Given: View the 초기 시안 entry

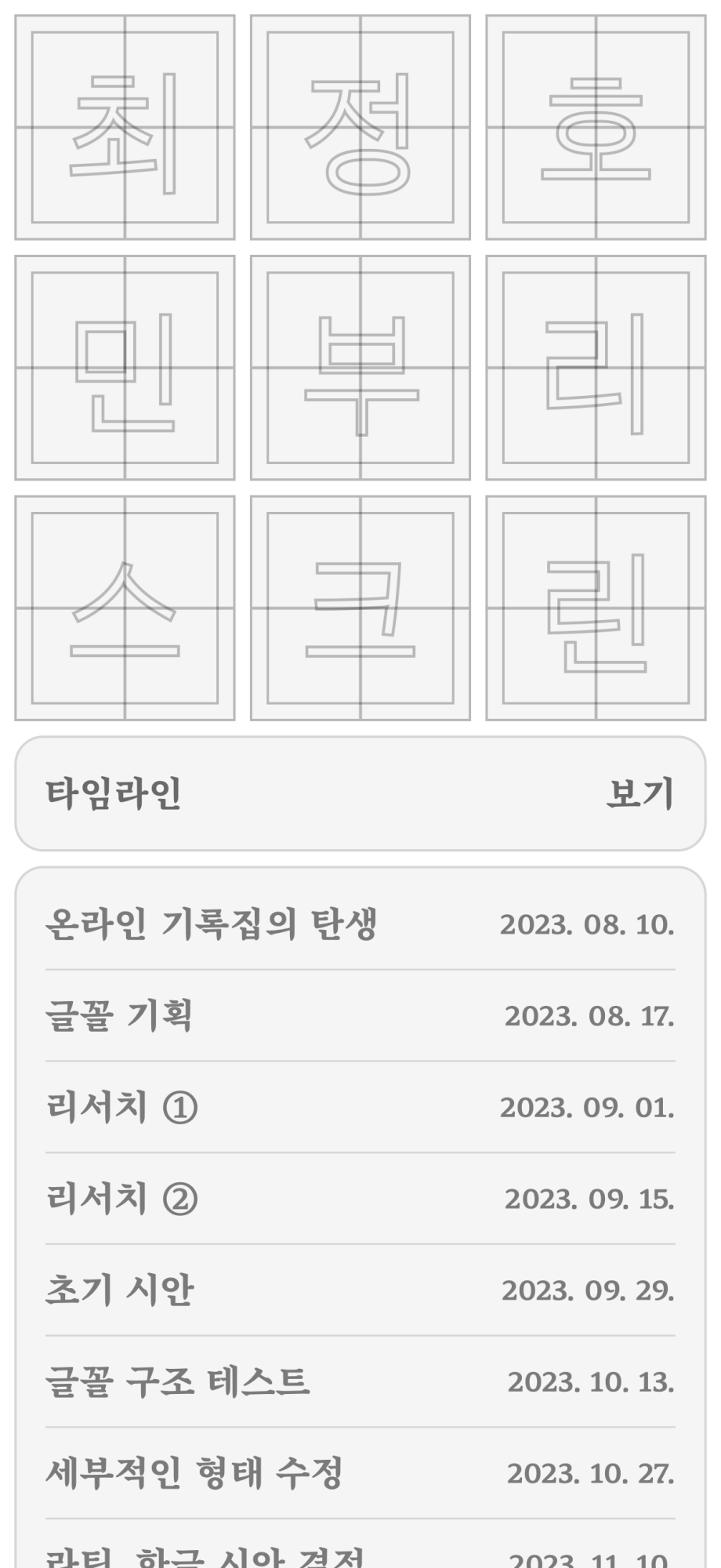Looking at the screenshot, I should pyautogui.click(x=360, y=1290).
